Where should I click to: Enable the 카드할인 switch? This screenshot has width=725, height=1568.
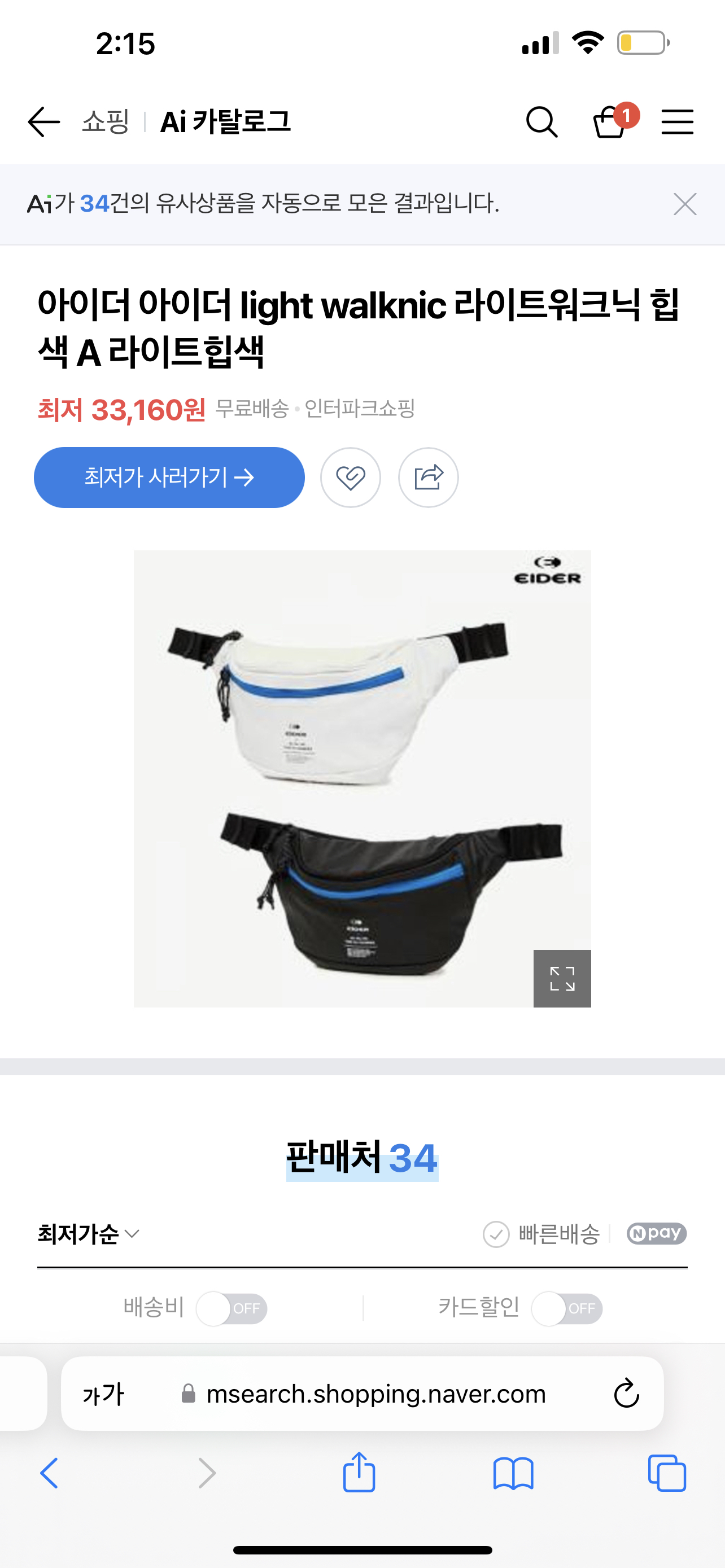pyautogui.click(x=567, y=1308)
